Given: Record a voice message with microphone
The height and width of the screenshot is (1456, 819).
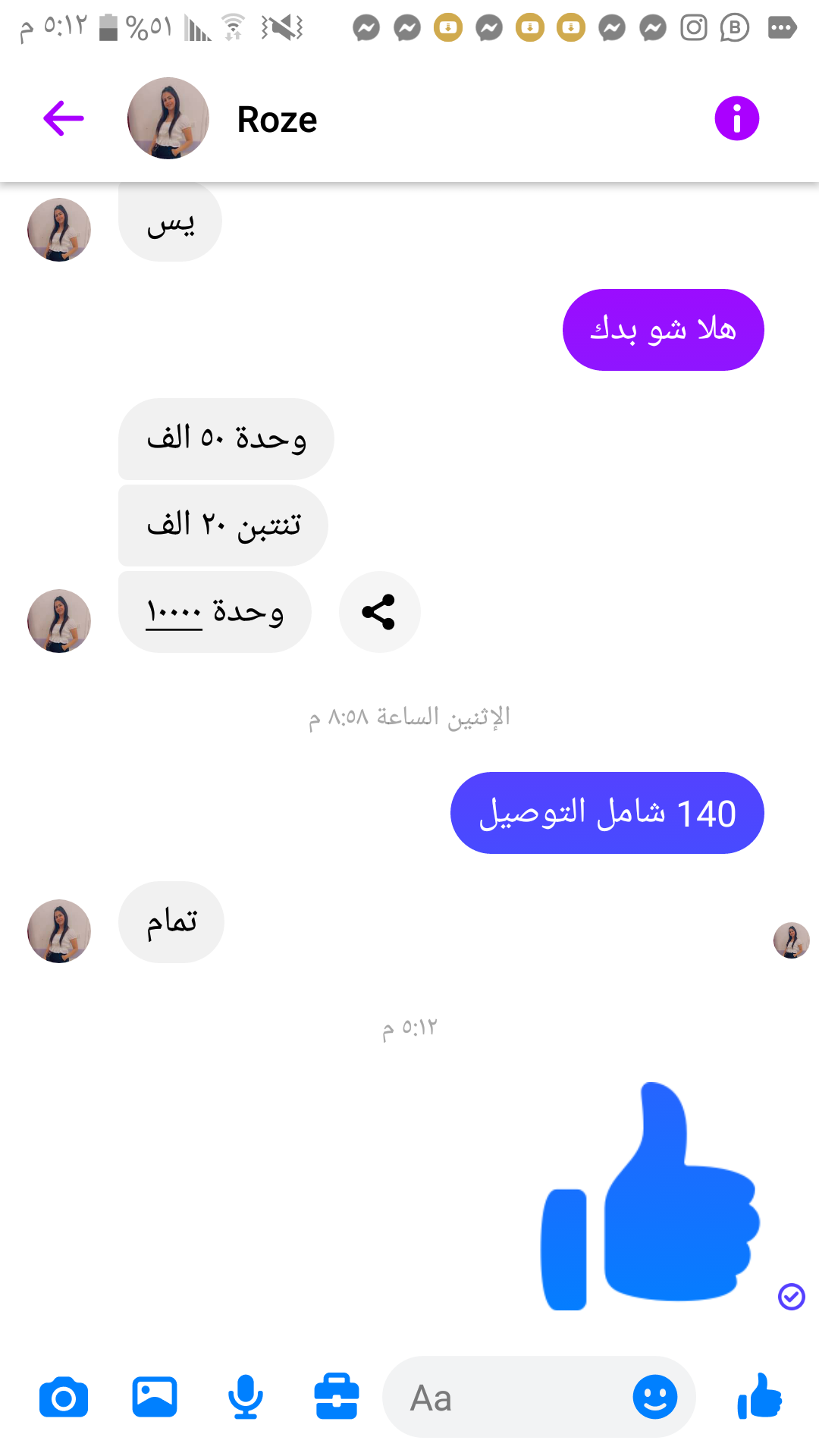Looking at the screenshot, I should coord(246,1398).
